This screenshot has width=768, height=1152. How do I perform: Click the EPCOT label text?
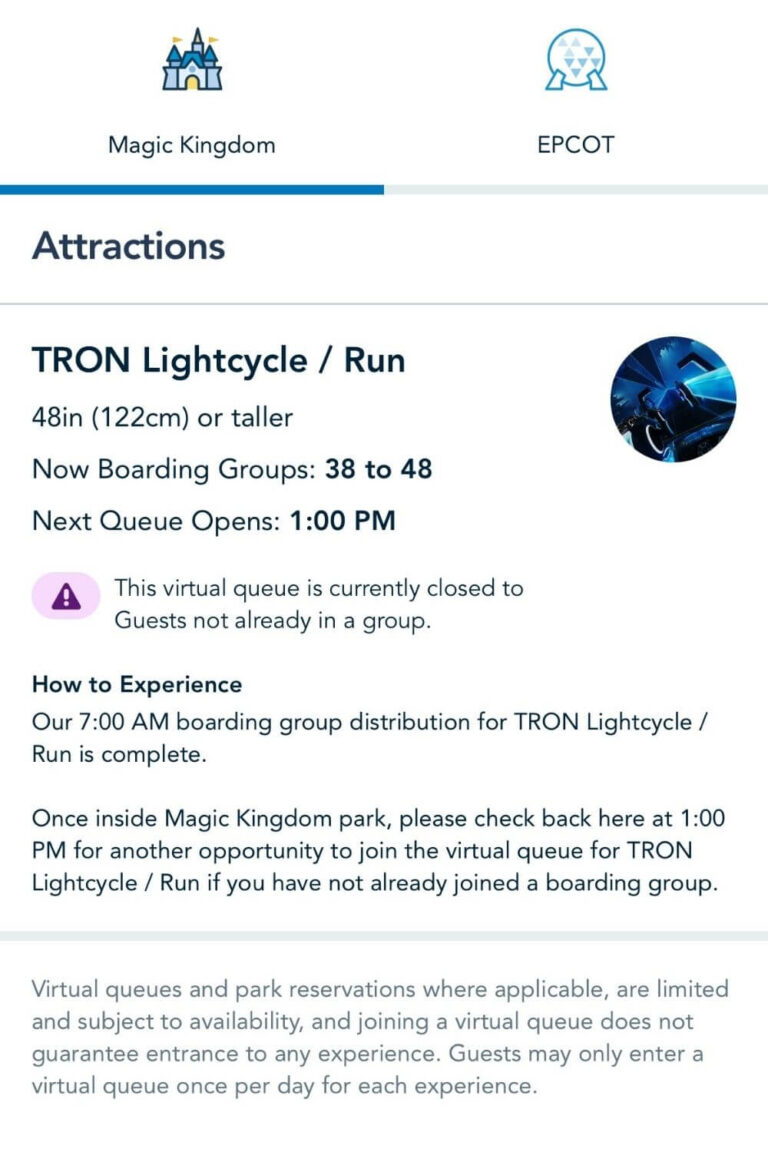click(578, 144)
